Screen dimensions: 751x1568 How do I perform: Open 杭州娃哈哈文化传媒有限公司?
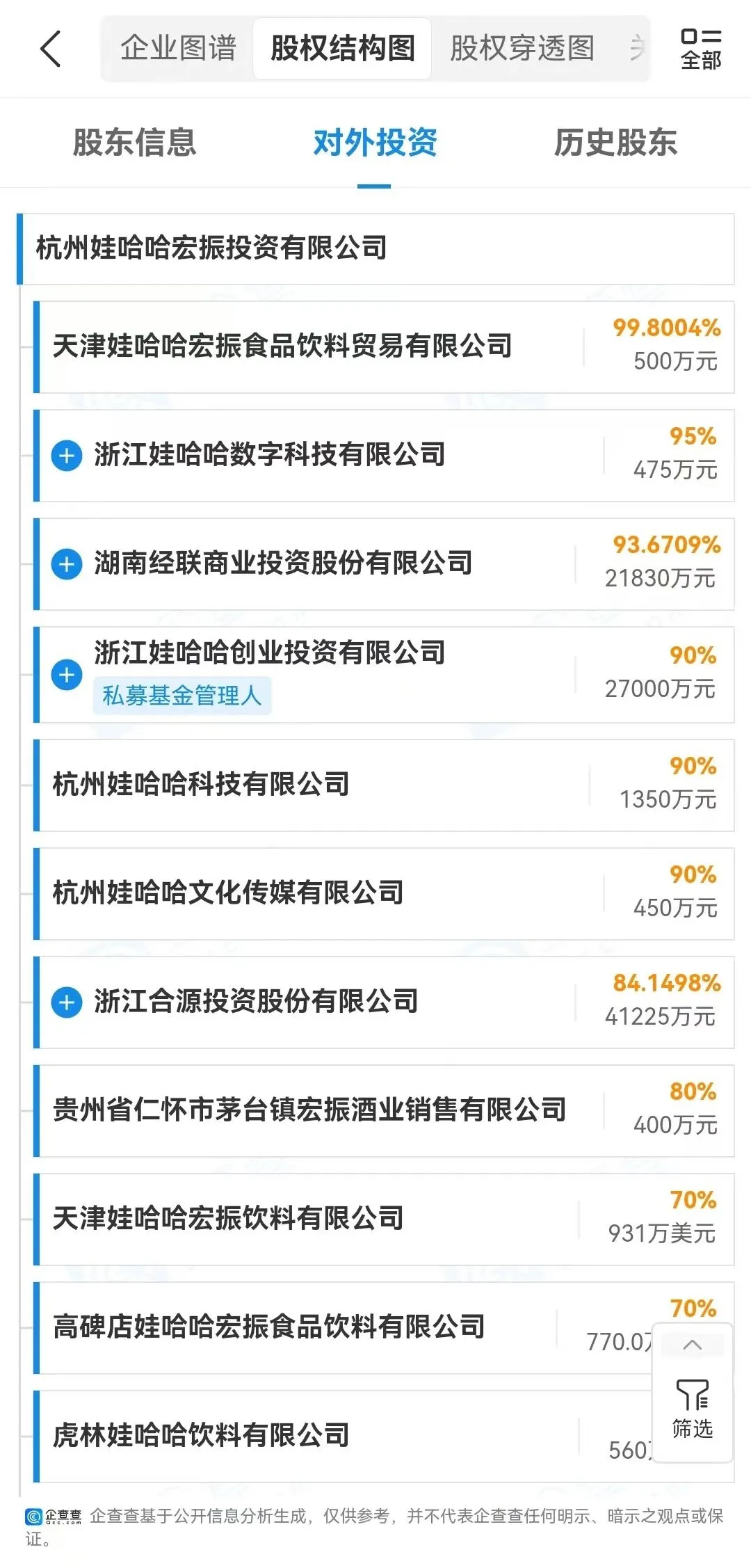tap(384, 894)
